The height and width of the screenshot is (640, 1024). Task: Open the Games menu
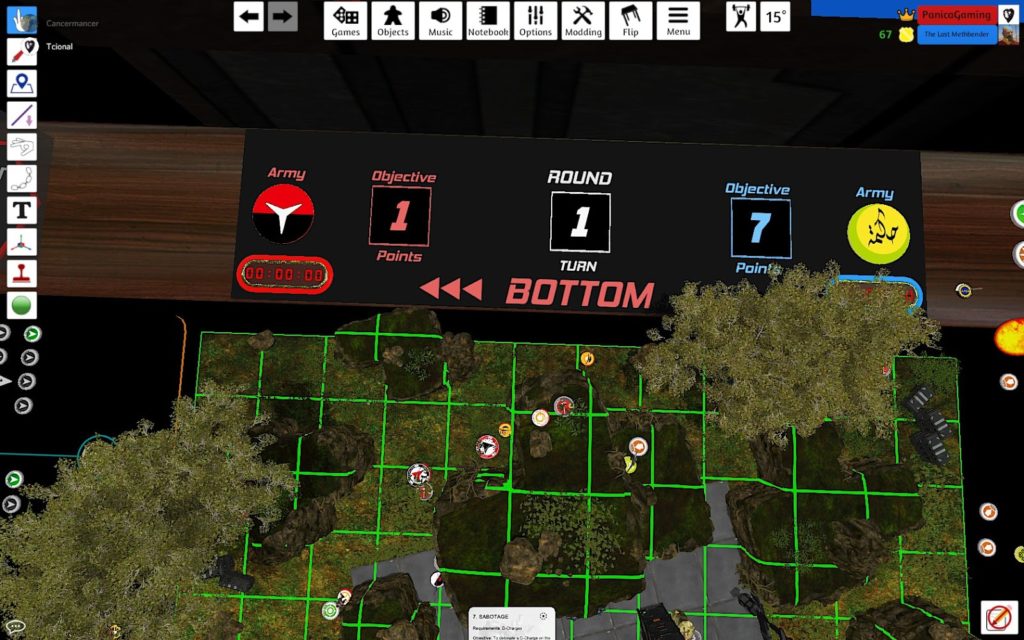(x=346, y=20)
